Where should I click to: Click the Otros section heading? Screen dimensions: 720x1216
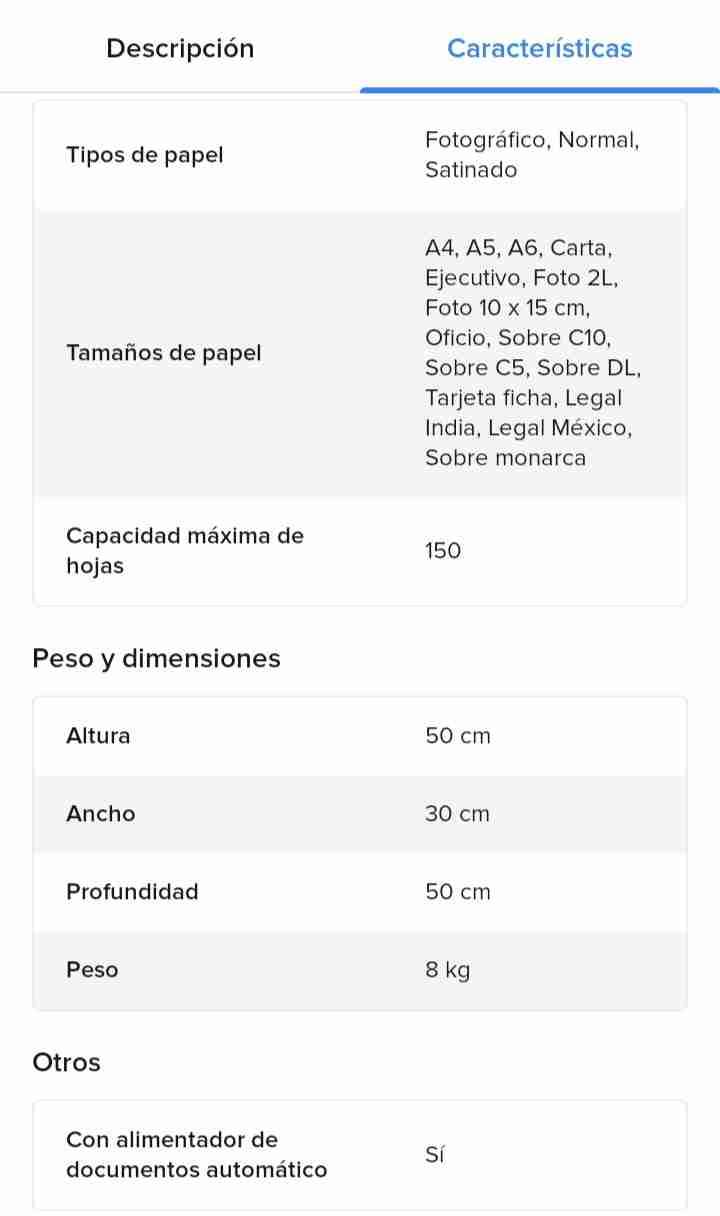(66, 1062)
